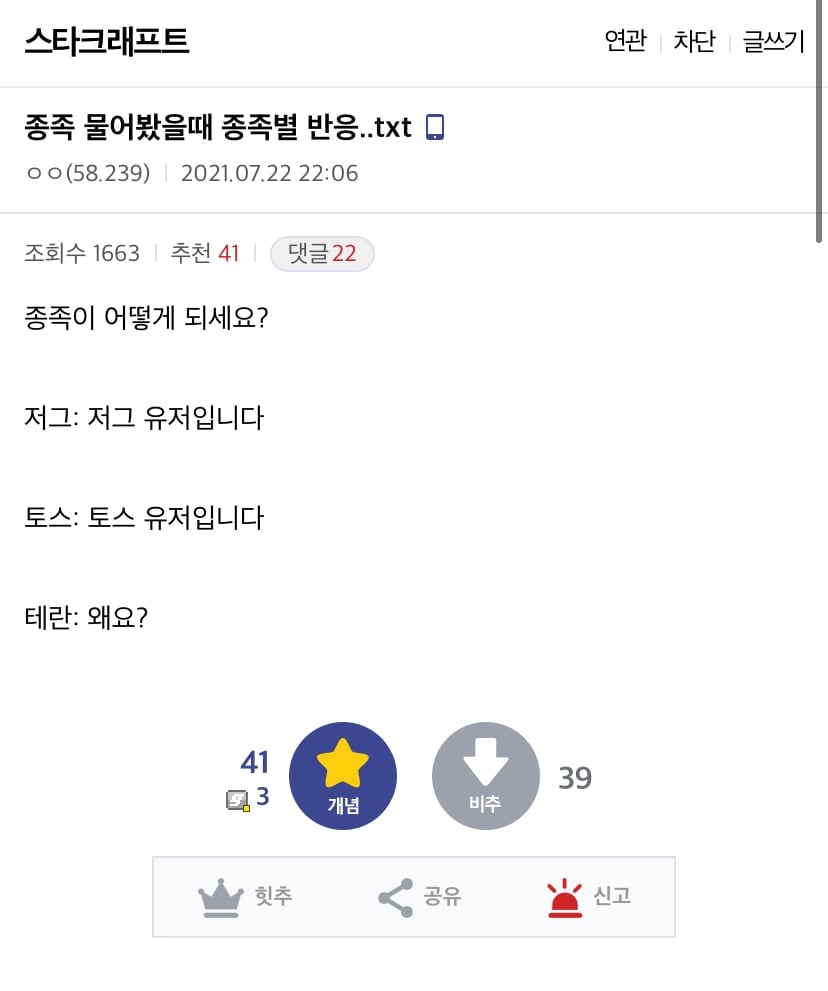Jump to comments via 댓글 22 chip
This screenshot has height=991, width=828.
[322, 254]
